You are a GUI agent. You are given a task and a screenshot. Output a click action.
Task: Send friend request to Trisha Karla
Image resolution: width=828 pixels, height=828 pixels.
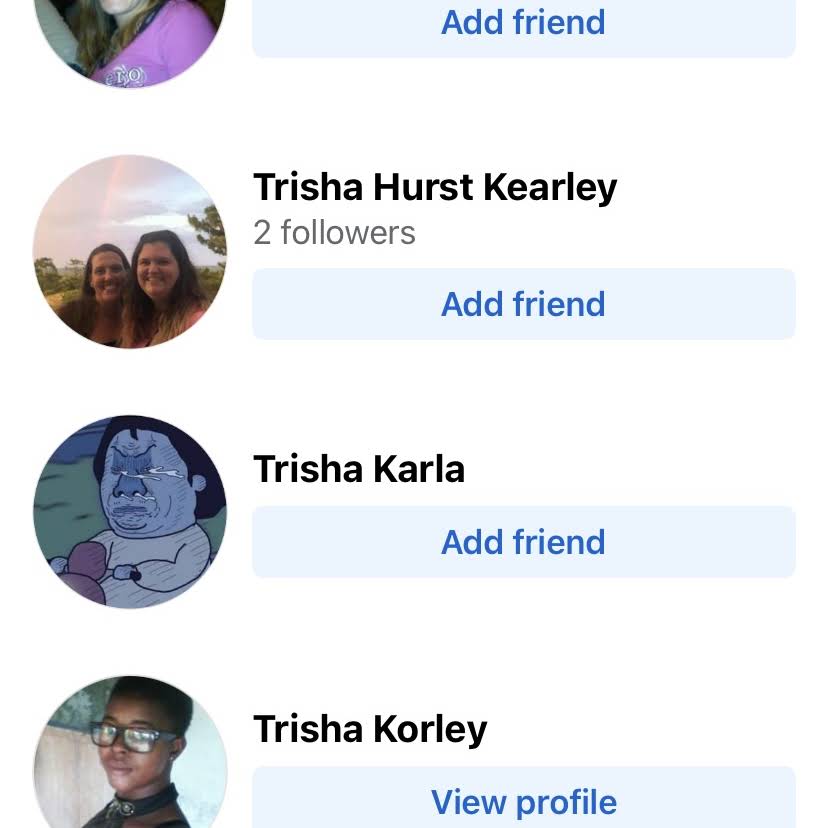pyautogui.click(x=523, y=542)
